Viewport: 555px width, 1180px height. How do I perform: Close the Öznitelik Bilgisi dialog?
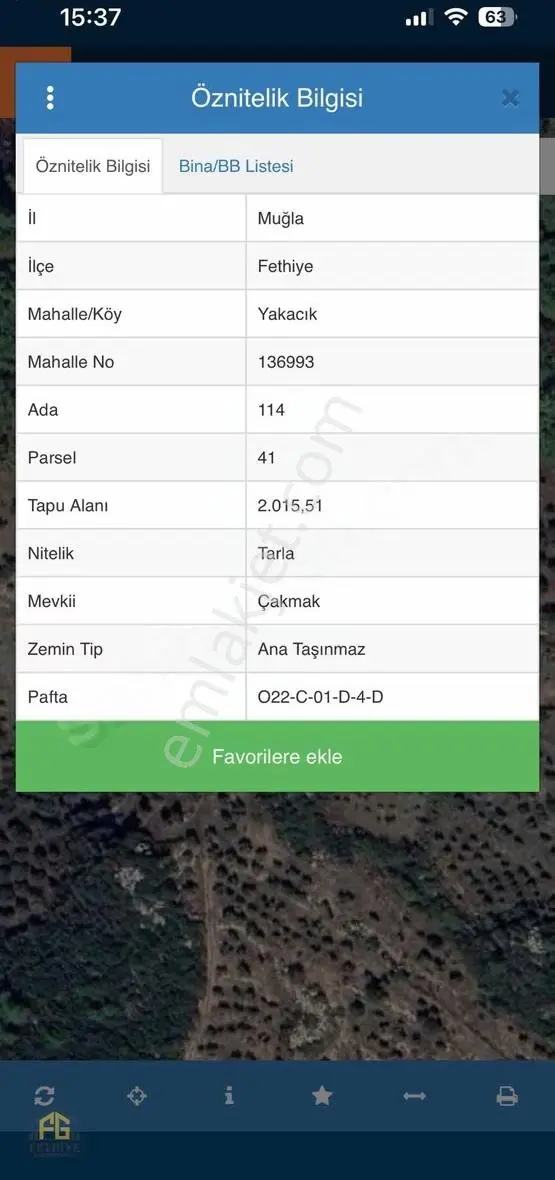tap(510, 98)
